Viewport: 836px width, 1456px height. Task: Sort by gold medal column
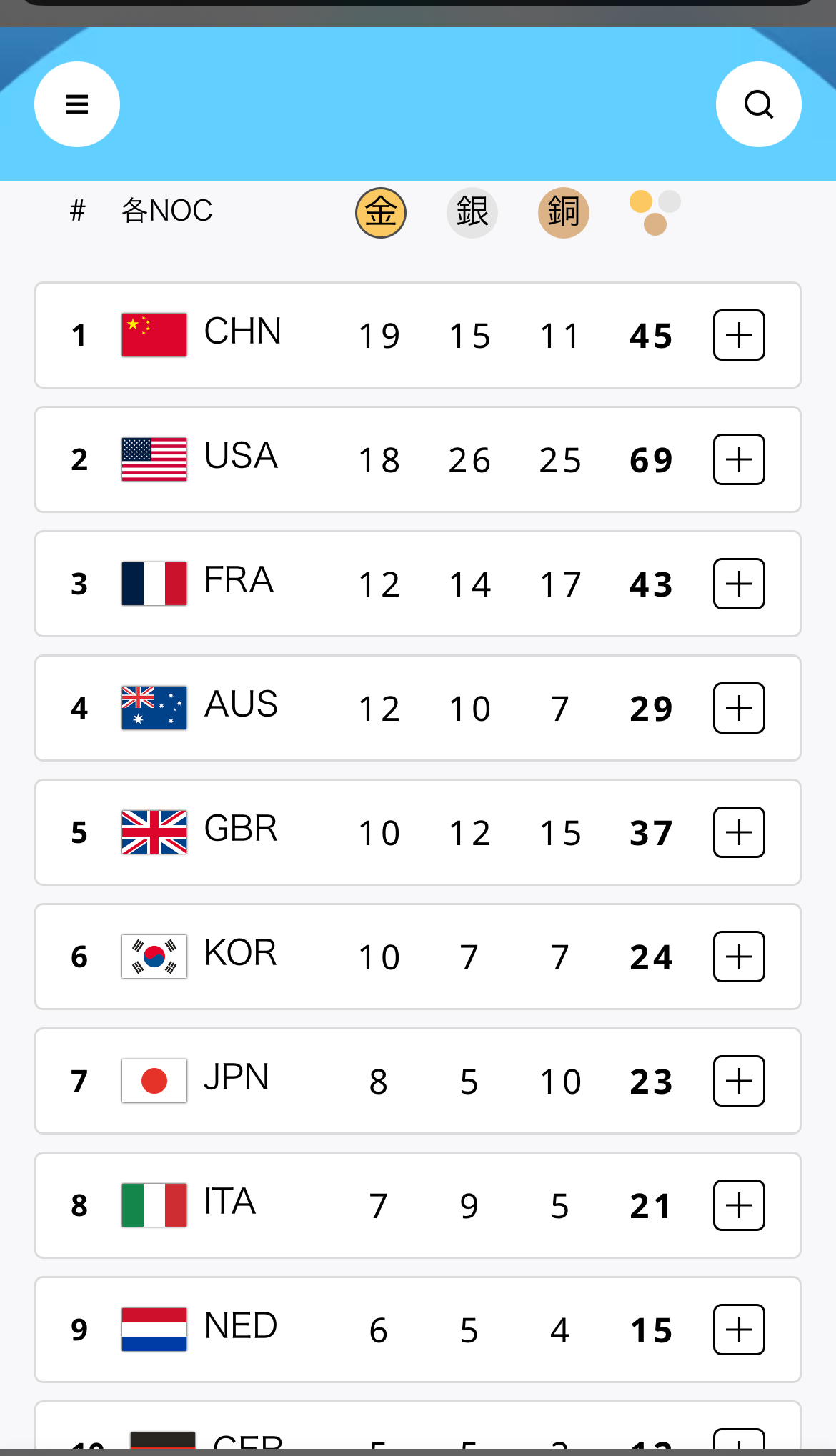pyautogui.click(x=381, y=213)
